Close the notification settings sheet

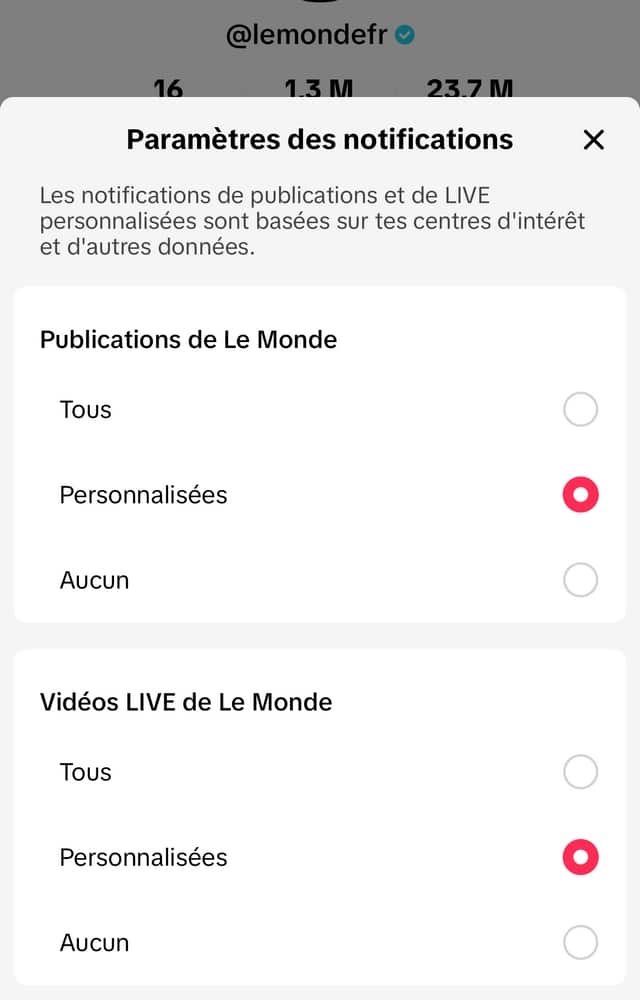coord(593,140)
